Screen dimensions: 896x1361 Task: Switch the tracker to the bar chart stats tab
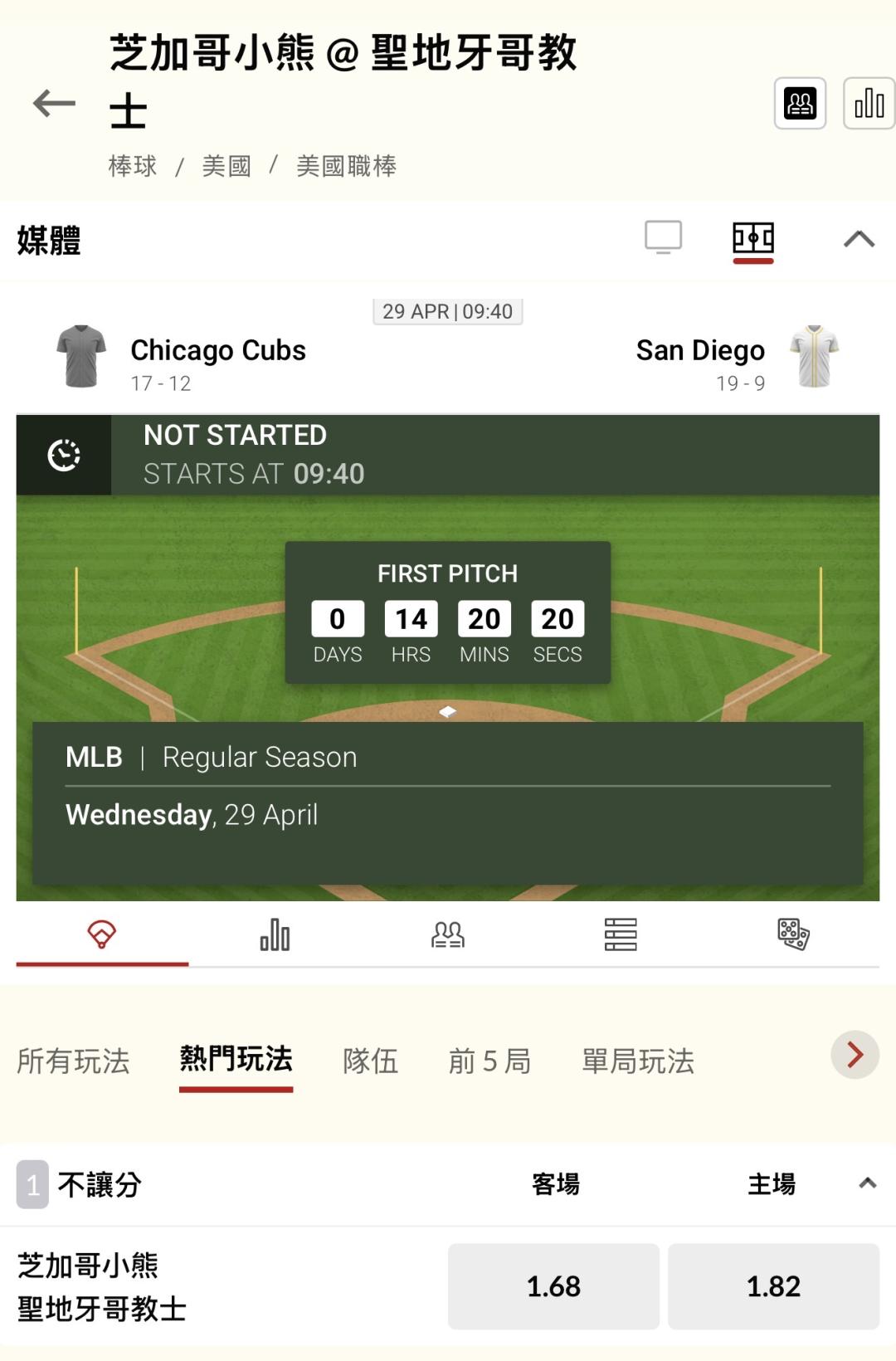(x=275, y=935)
